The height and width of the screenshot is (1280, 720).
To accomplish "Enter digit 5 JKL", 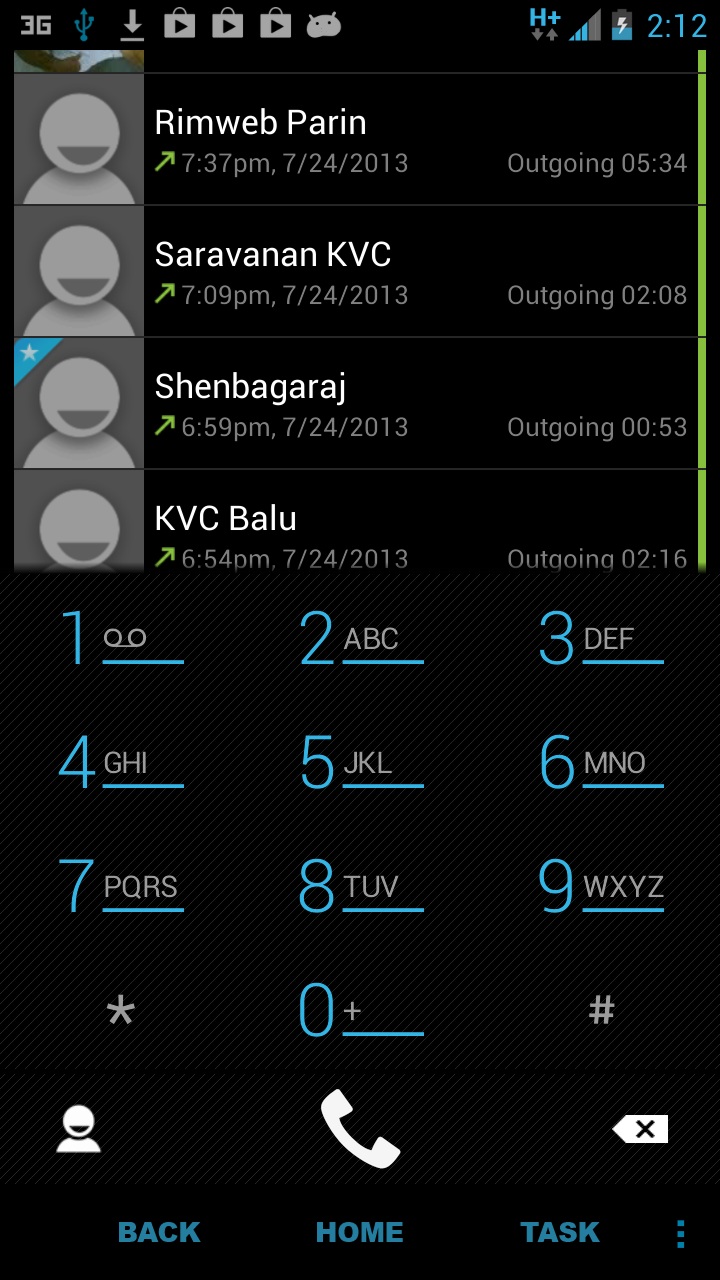I will (360, 762).
